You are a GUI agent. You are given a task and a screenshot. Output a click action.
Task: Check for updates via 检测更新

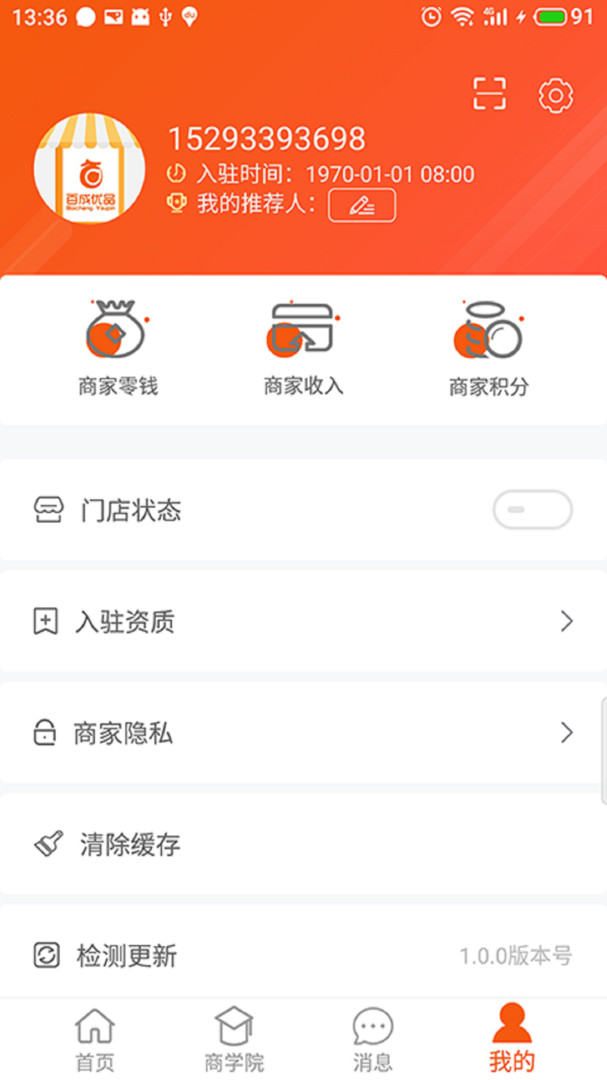[x=303, y=955]
